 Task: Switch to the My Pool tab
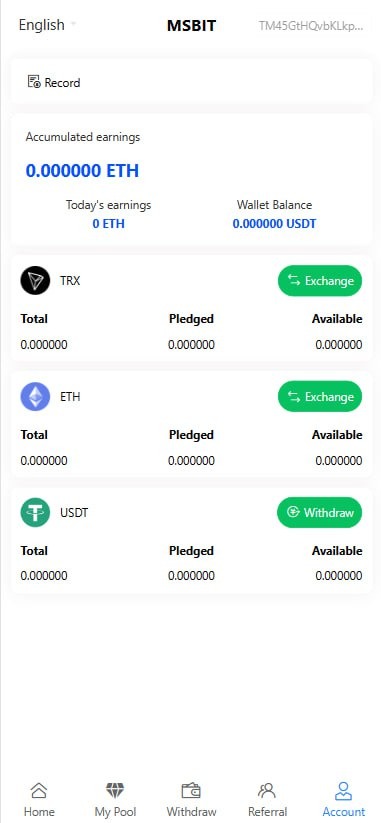(115, 799)
